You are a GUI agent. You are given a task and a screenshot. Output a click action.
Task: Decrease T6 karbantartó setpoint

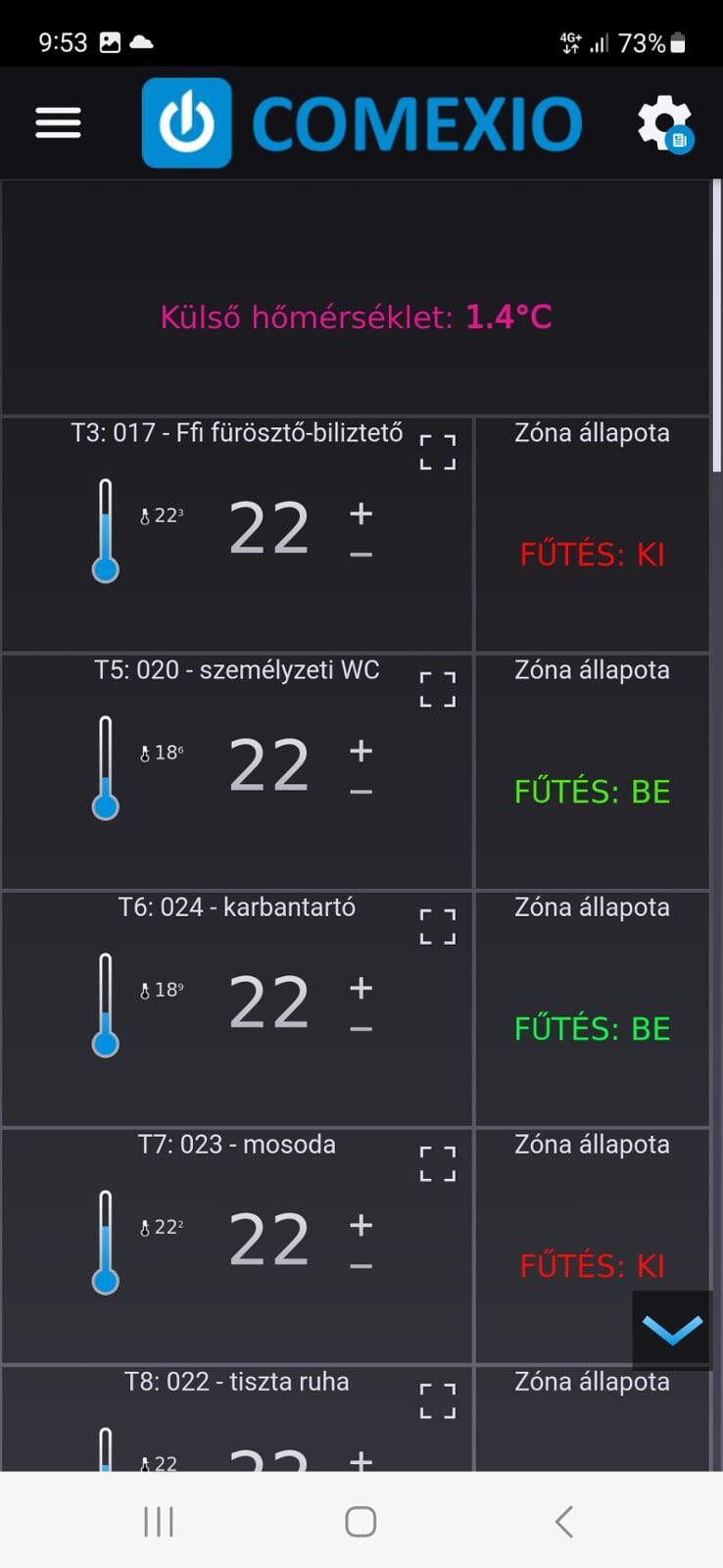(x=361, y=1030)
